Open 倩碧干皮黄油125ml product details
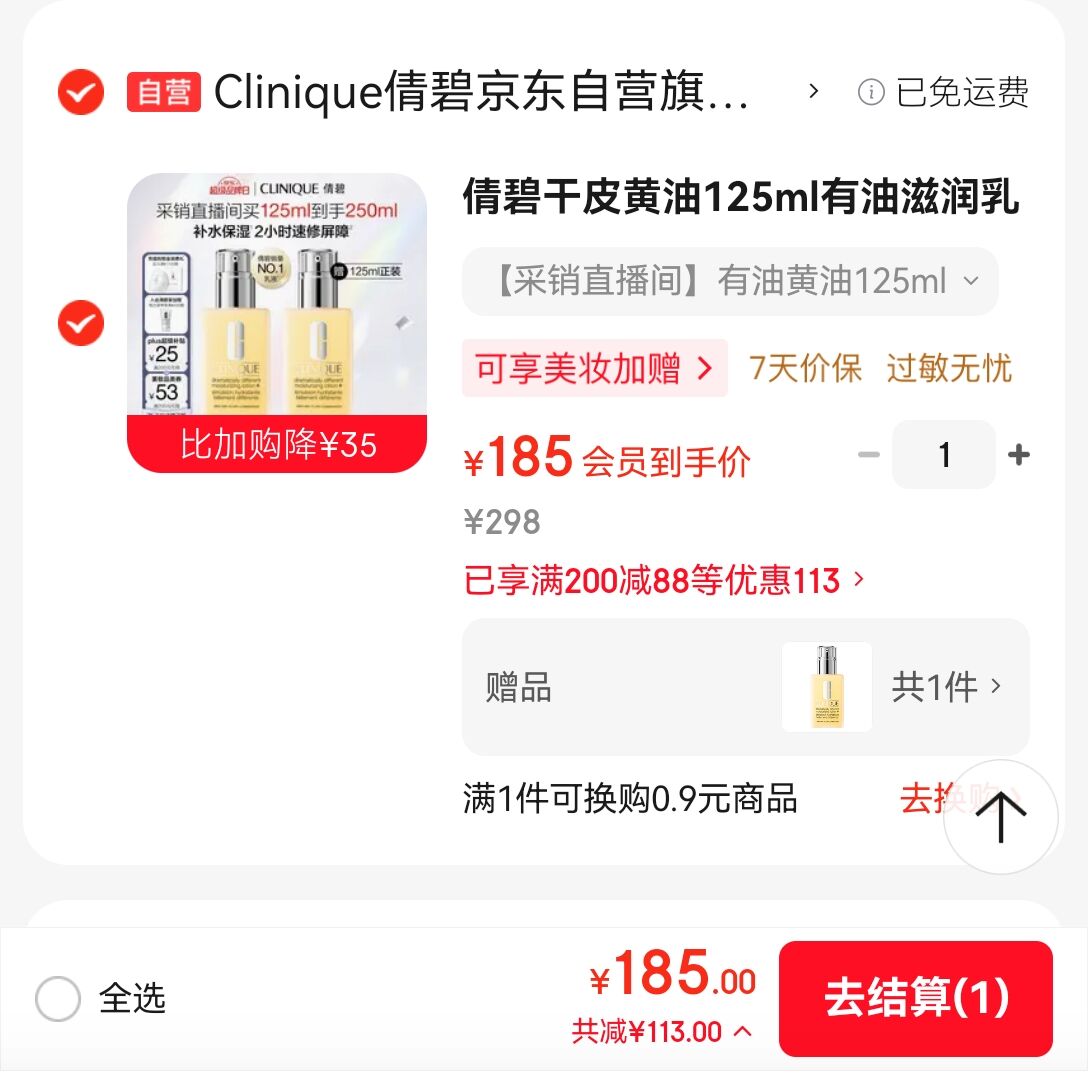 coord(740,198)
